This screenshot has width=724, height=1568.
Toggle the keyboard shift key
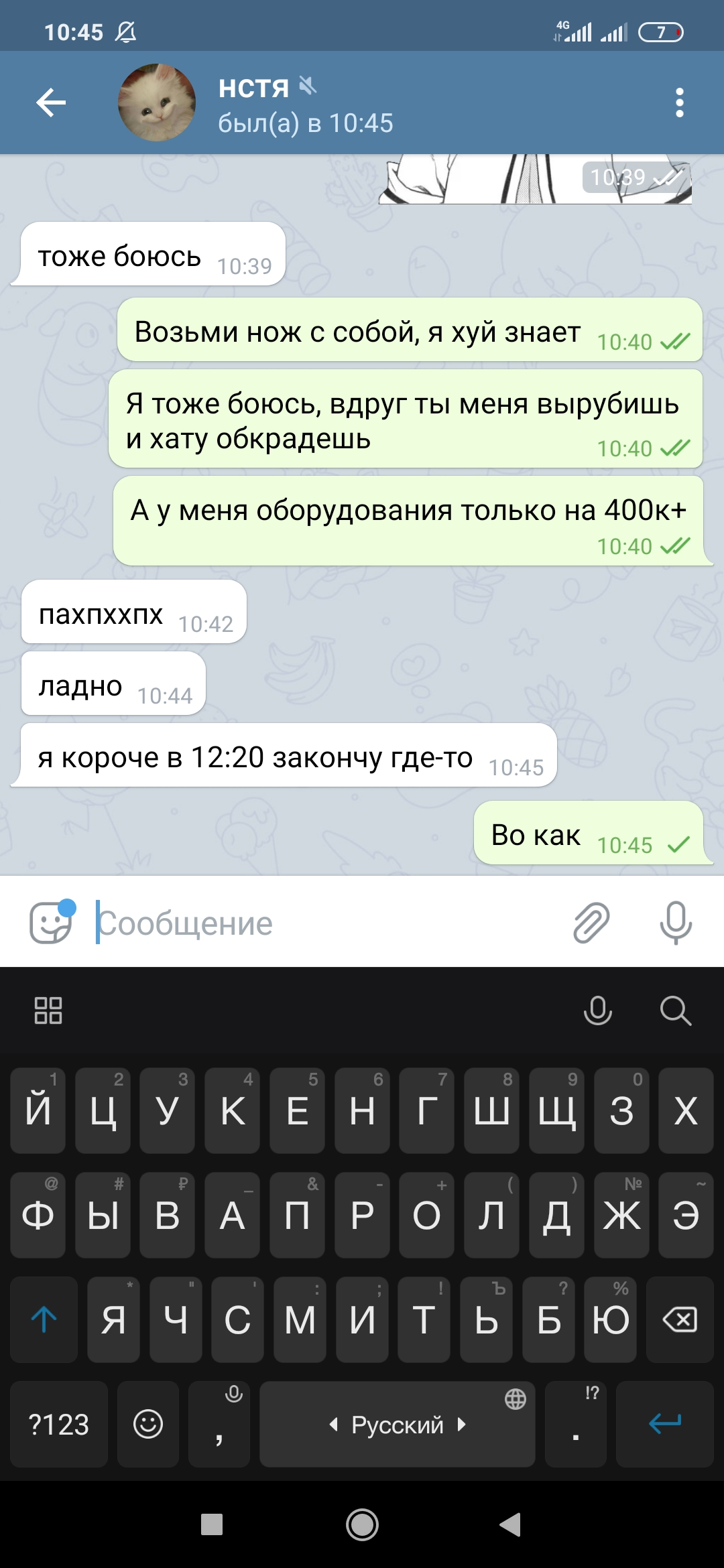[x=44, y=1319]
